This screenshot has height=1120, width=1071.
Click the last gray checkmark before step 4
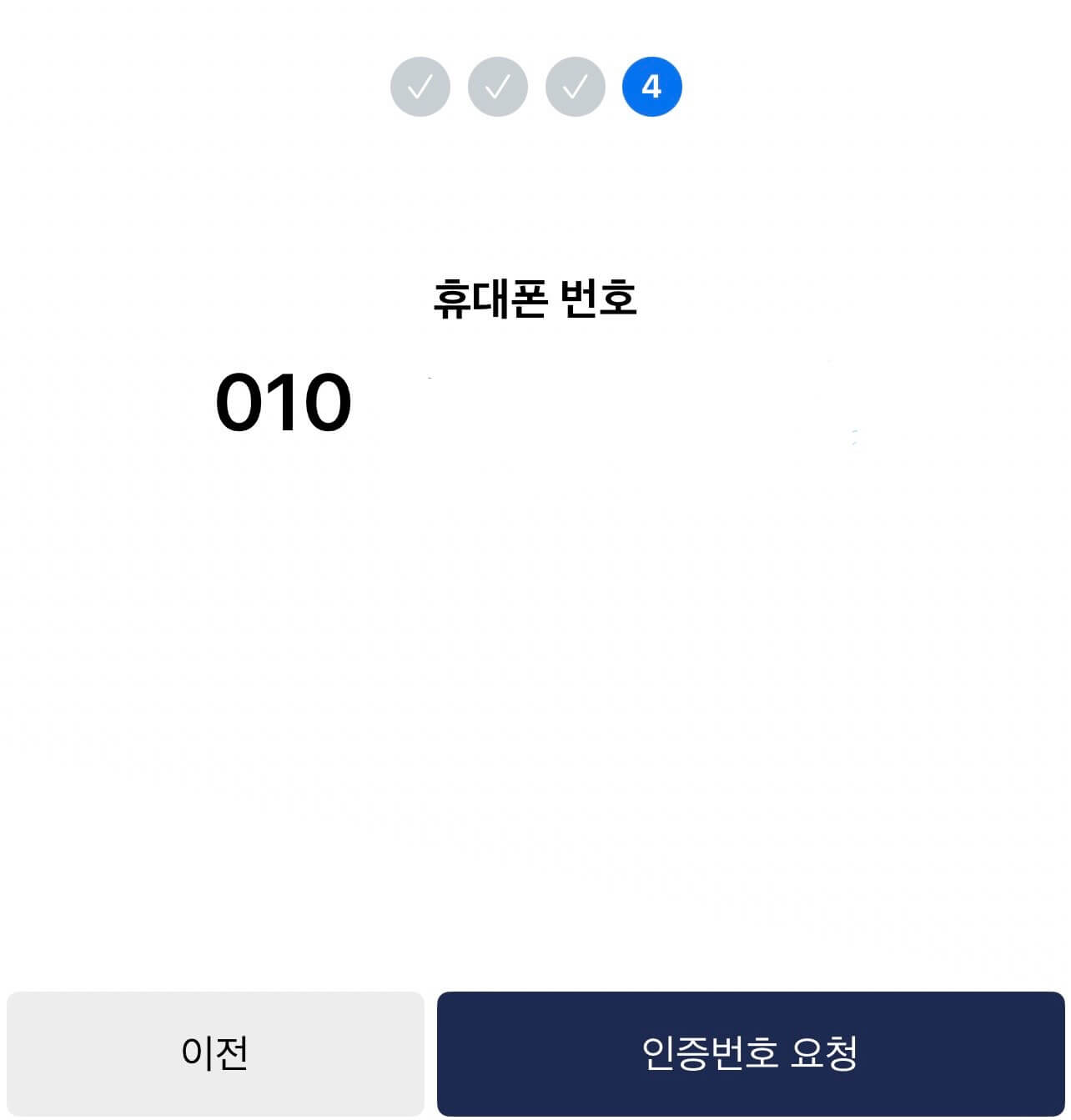tap(575, 86)
